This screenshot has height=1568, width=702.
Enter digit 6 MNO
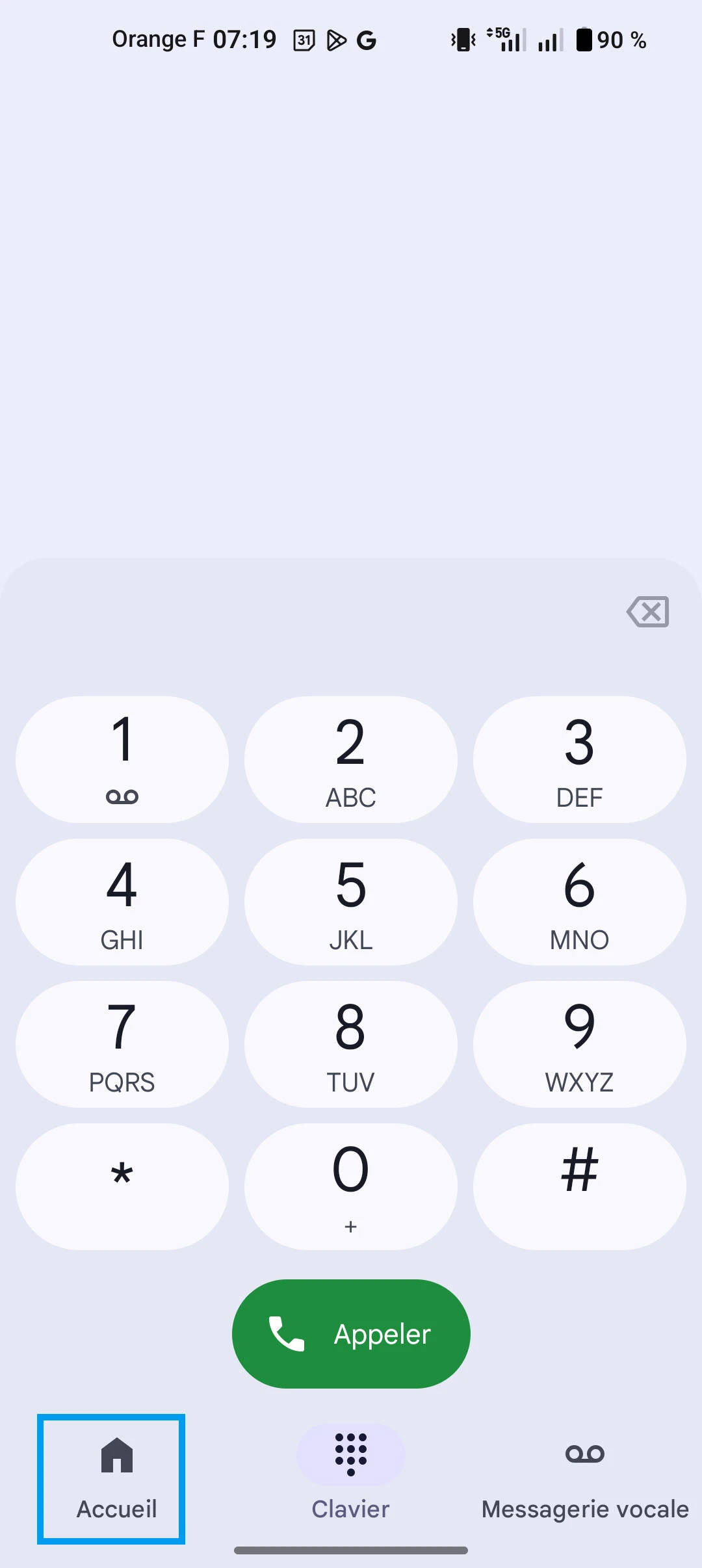coord(579,902)
